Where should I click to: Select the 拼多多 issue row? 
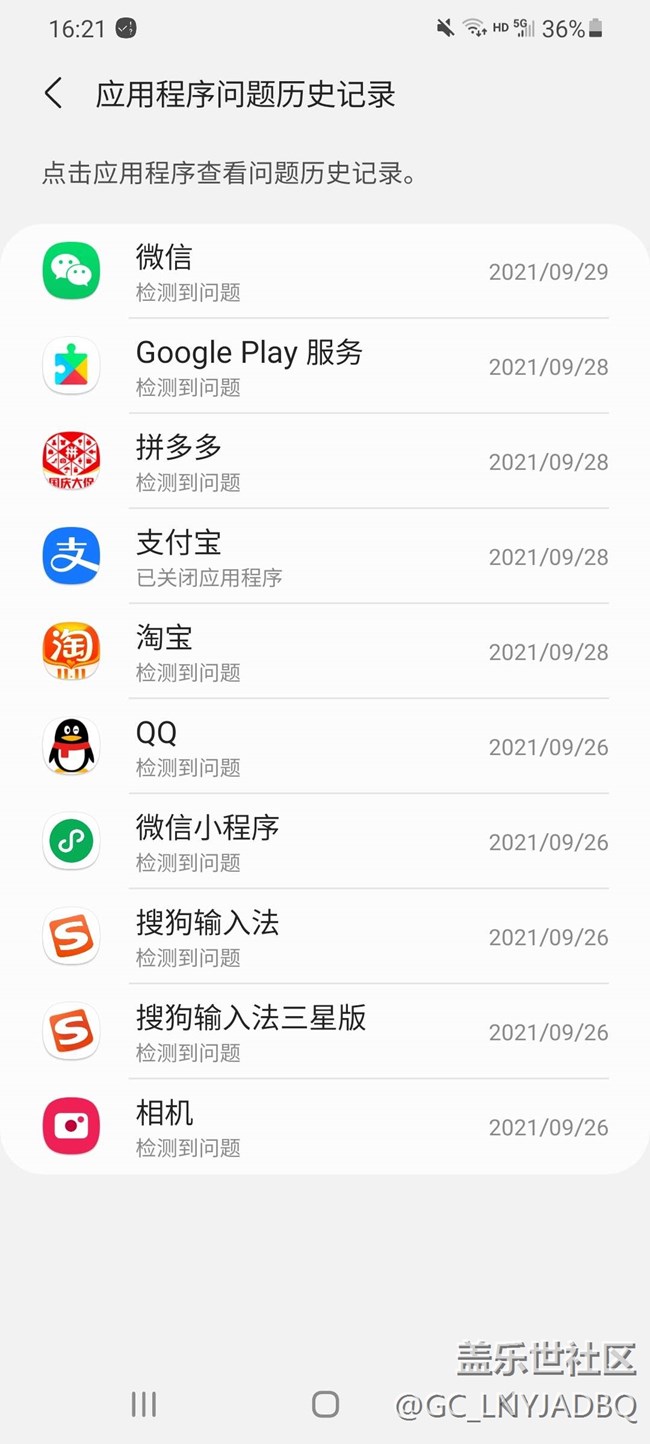(x=325, y=461)
